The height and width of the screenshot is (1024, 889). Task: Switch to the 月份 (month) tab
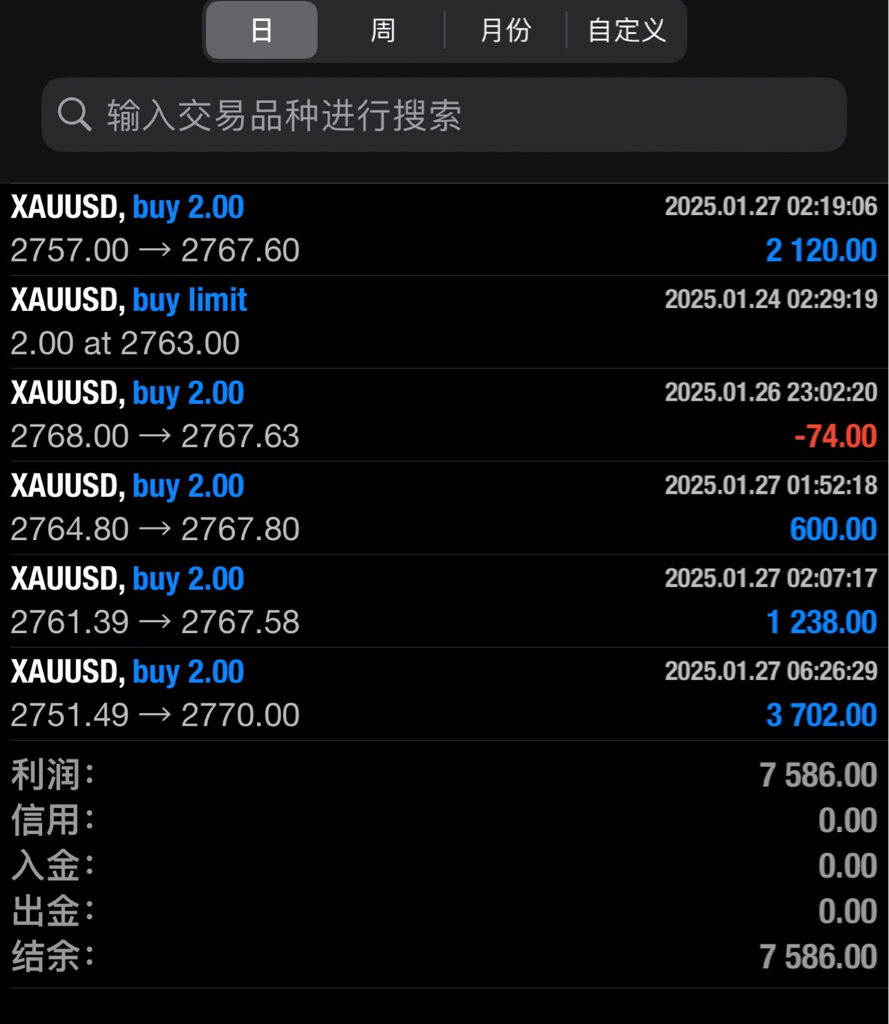505,31
